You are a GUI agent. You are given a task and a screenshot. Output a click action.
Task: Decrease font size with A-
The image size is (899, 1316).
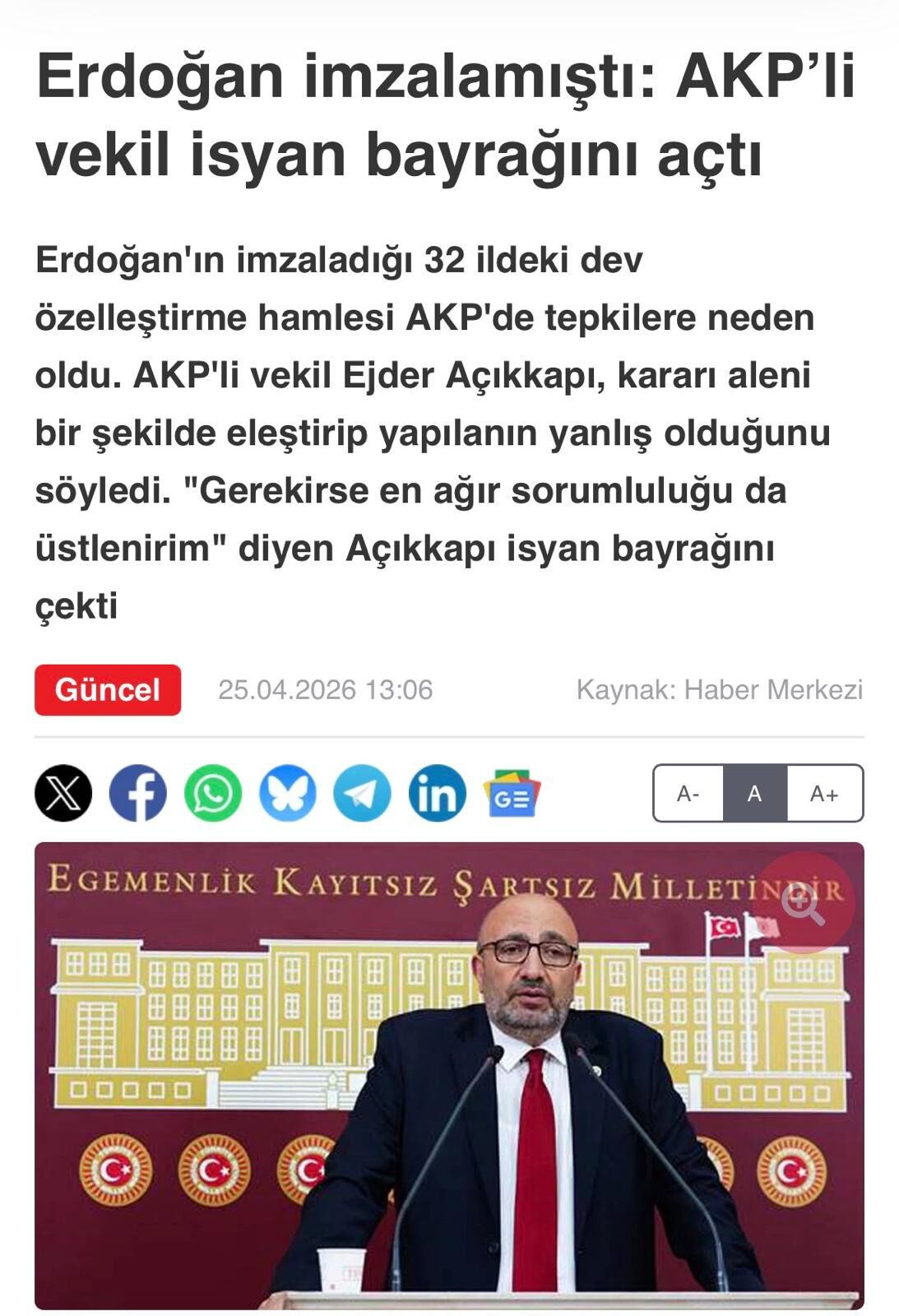click(x=688, y=794)
